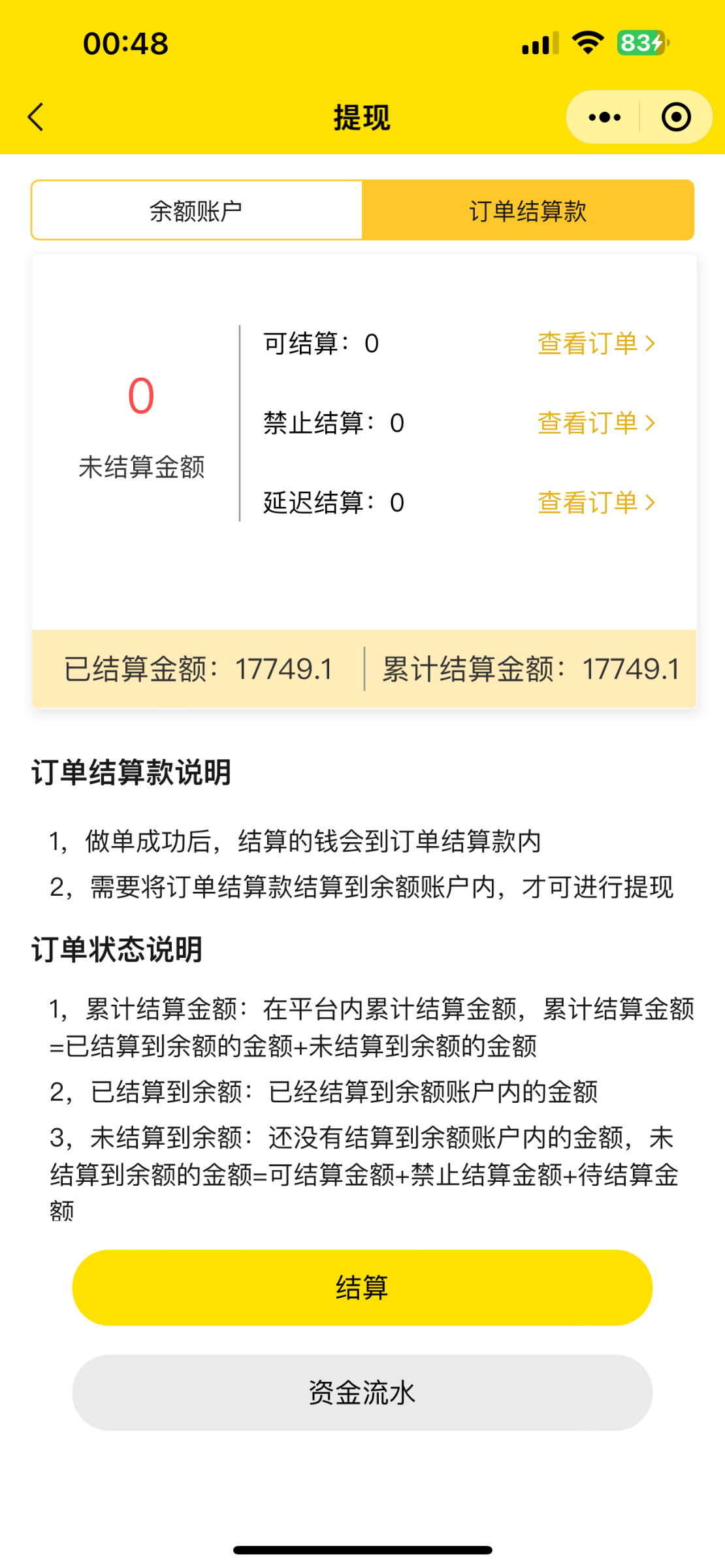Switch to the 余额账户 tab
Viewport: 725px width, 1568px height.
coord(197,211)
